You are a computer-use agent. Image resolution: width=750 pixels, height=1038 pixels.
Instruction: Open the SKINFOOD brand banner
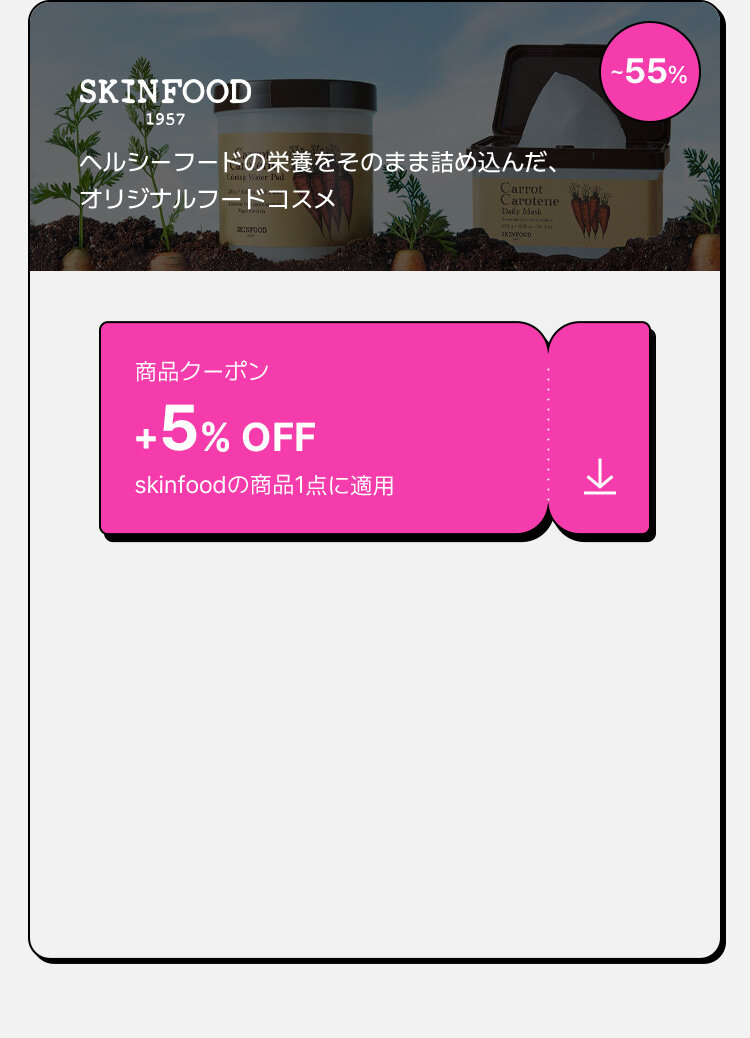374,140
